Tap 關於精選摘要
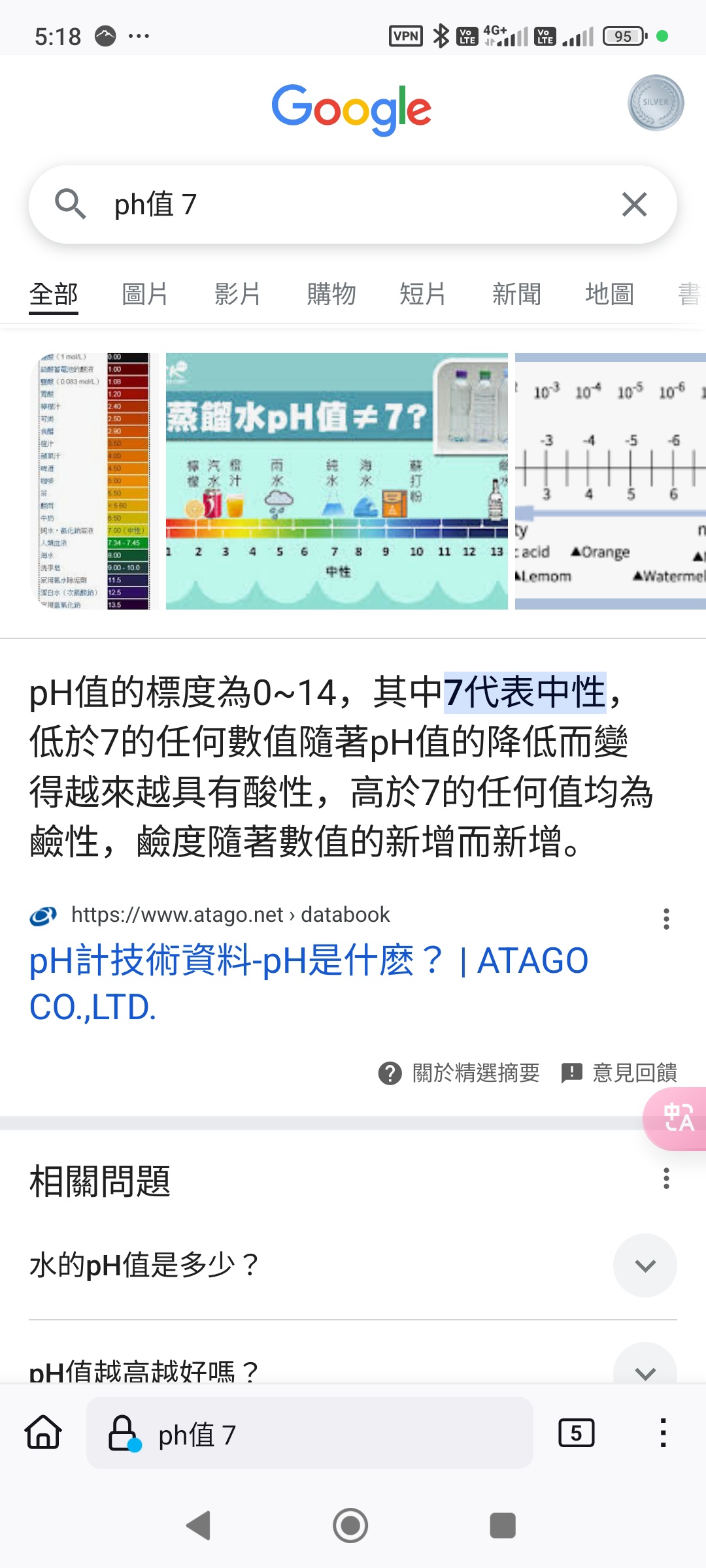The image size is (706, 1568). 460,1073
